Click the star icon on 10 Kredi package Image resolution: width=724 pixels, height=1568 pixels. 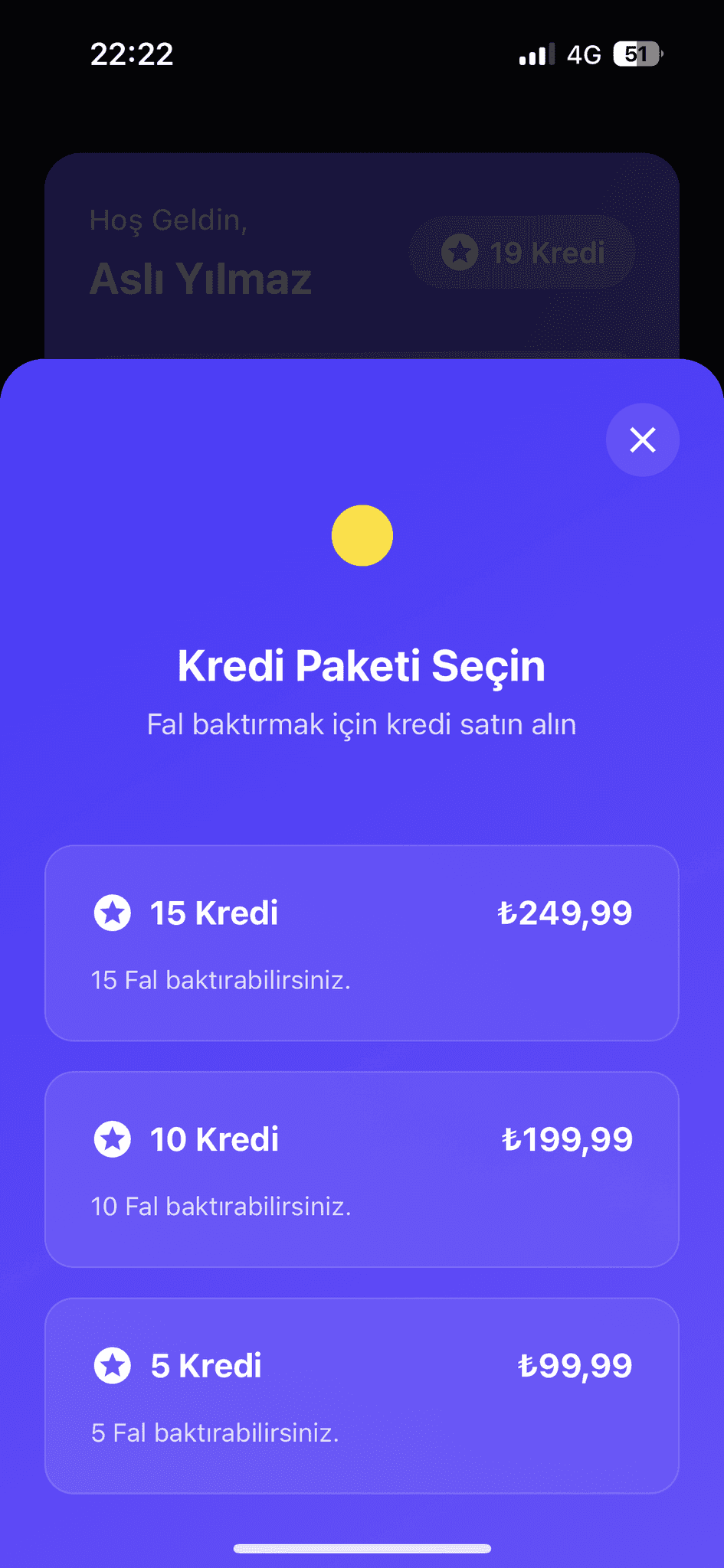pos(113,1138)
